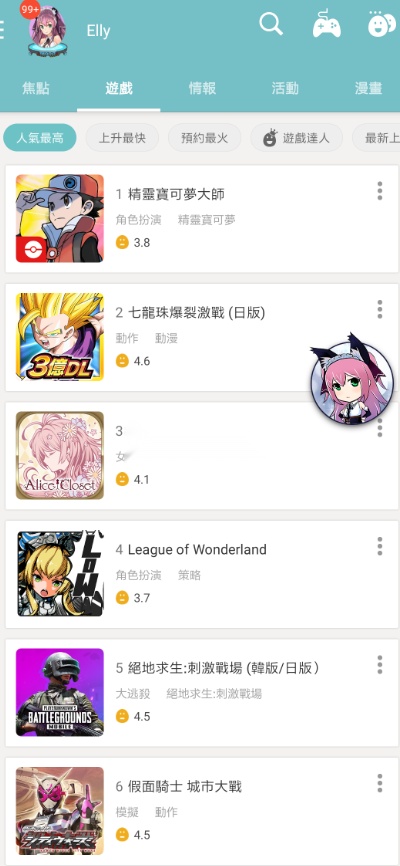
Task: Open the game controller icon
Action: [327, 25]
